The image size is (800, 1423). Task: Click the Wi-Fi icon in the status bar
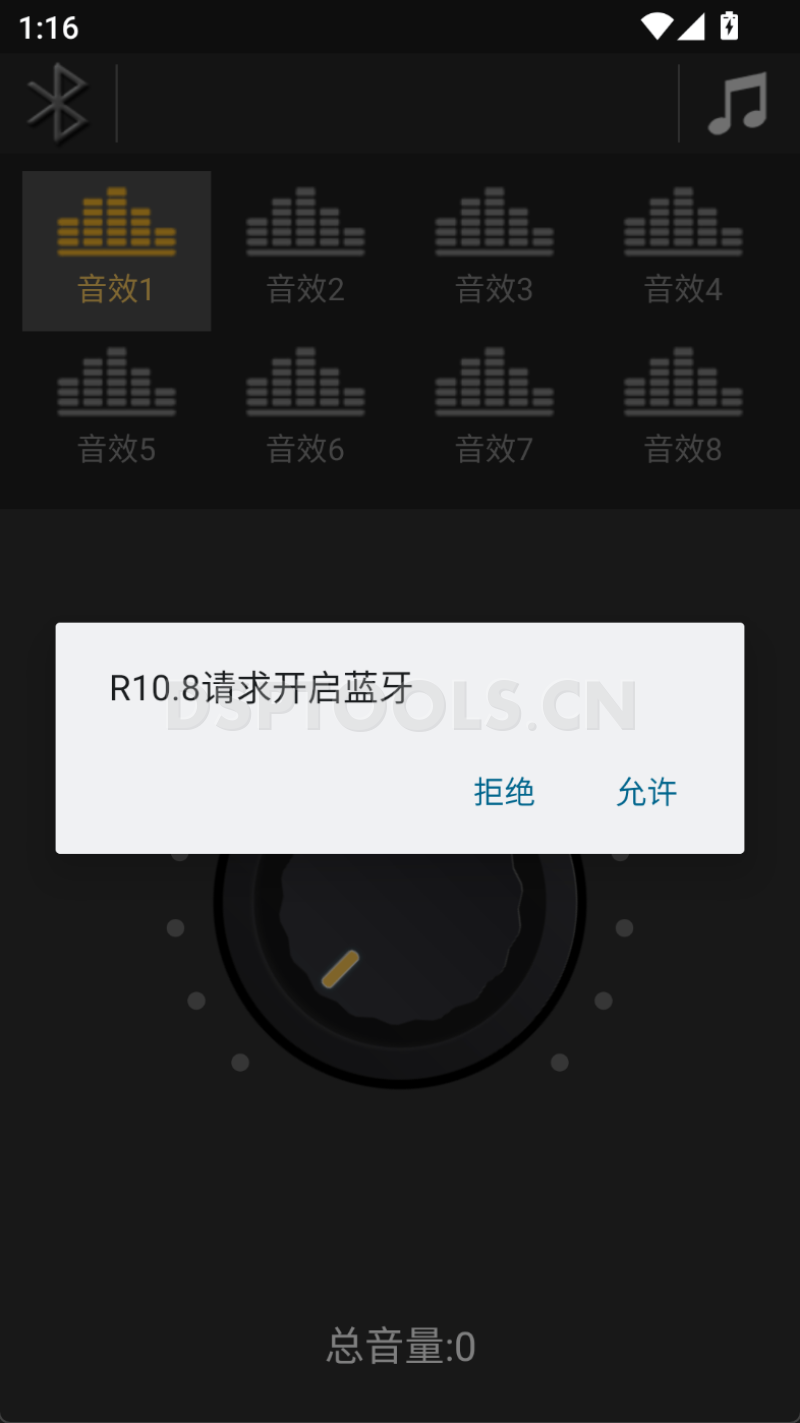click(655, 26)
